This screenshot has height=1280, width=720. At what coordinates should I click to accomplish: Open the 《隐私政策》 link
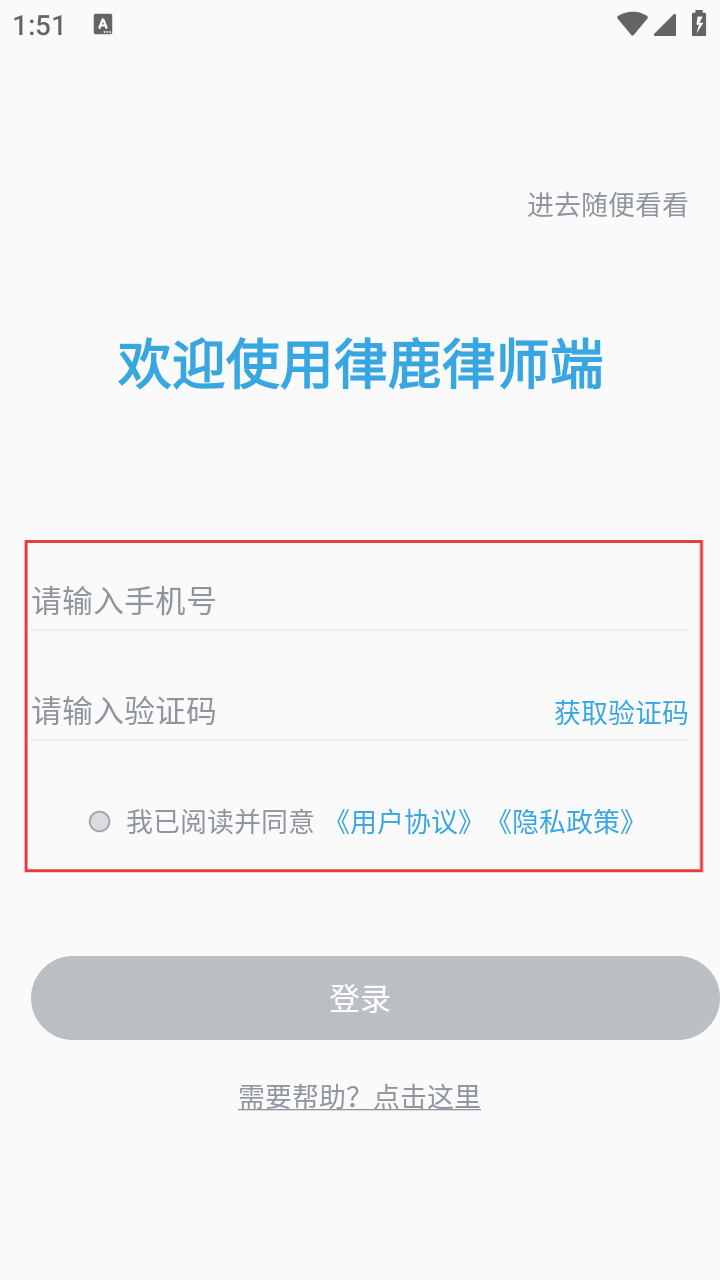point(566,822)
